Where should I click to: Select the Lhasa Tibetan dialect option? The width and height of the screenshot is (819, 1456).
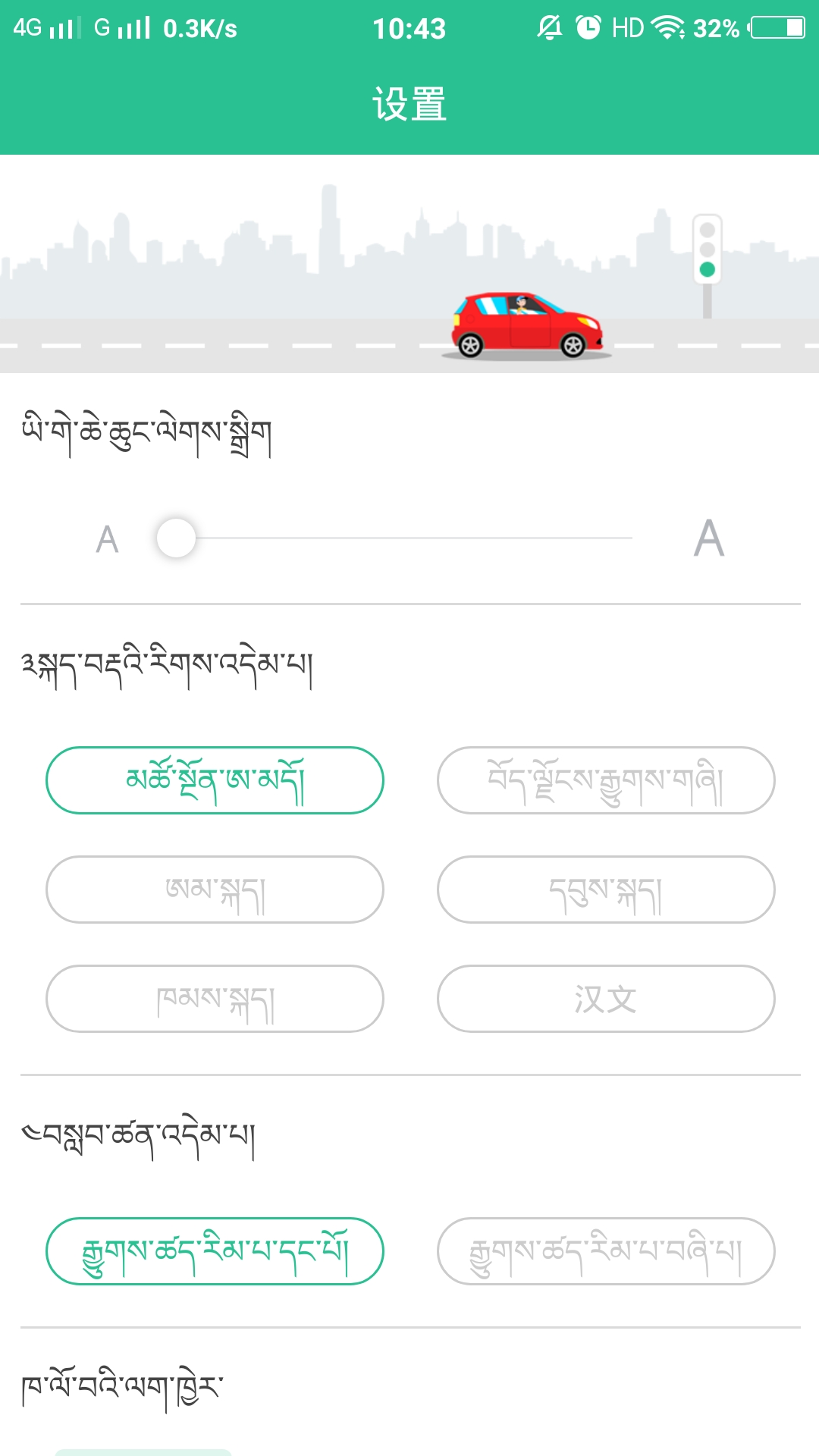607,781
